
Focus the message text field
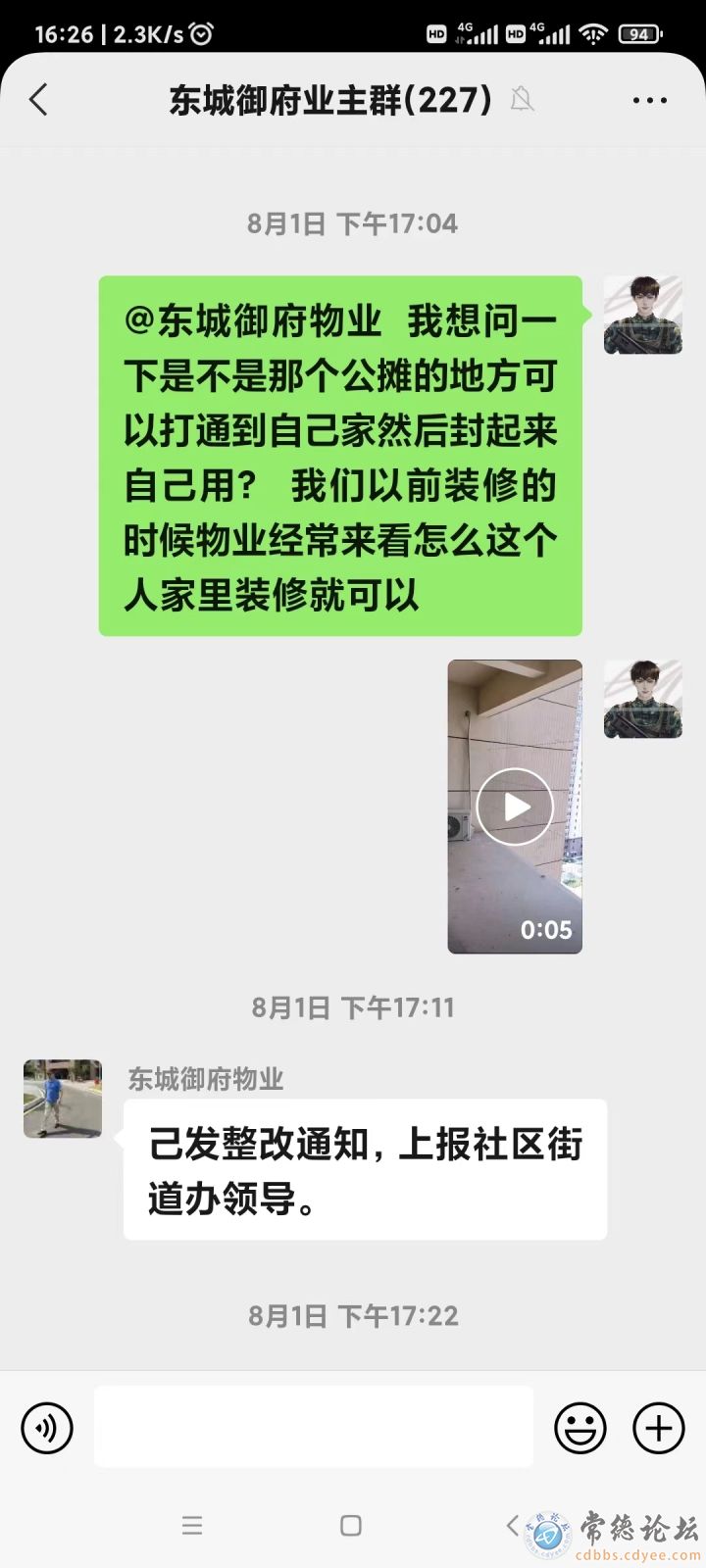click(x=314, y=1427)
